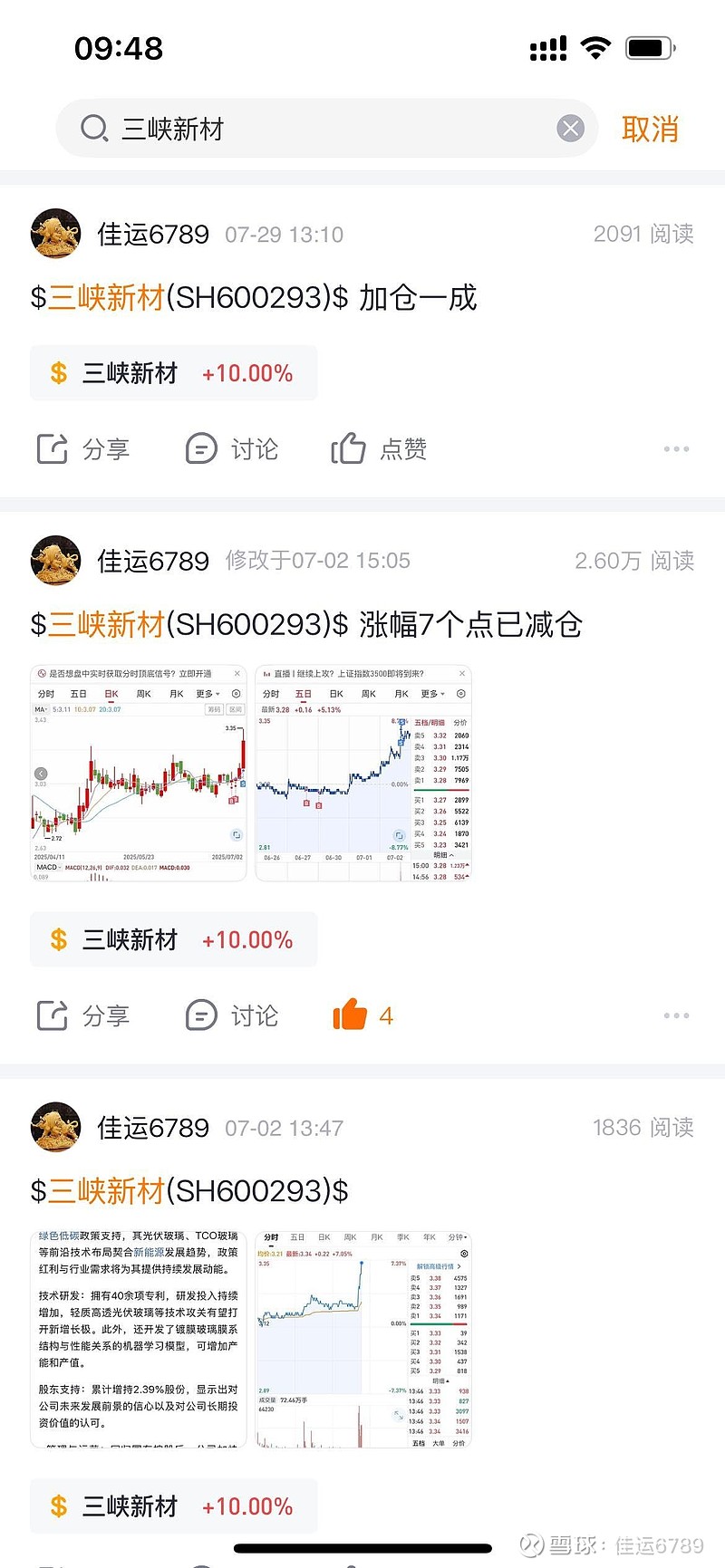Open the 立即开通 signal subscription link

click(x=198, y=673)
